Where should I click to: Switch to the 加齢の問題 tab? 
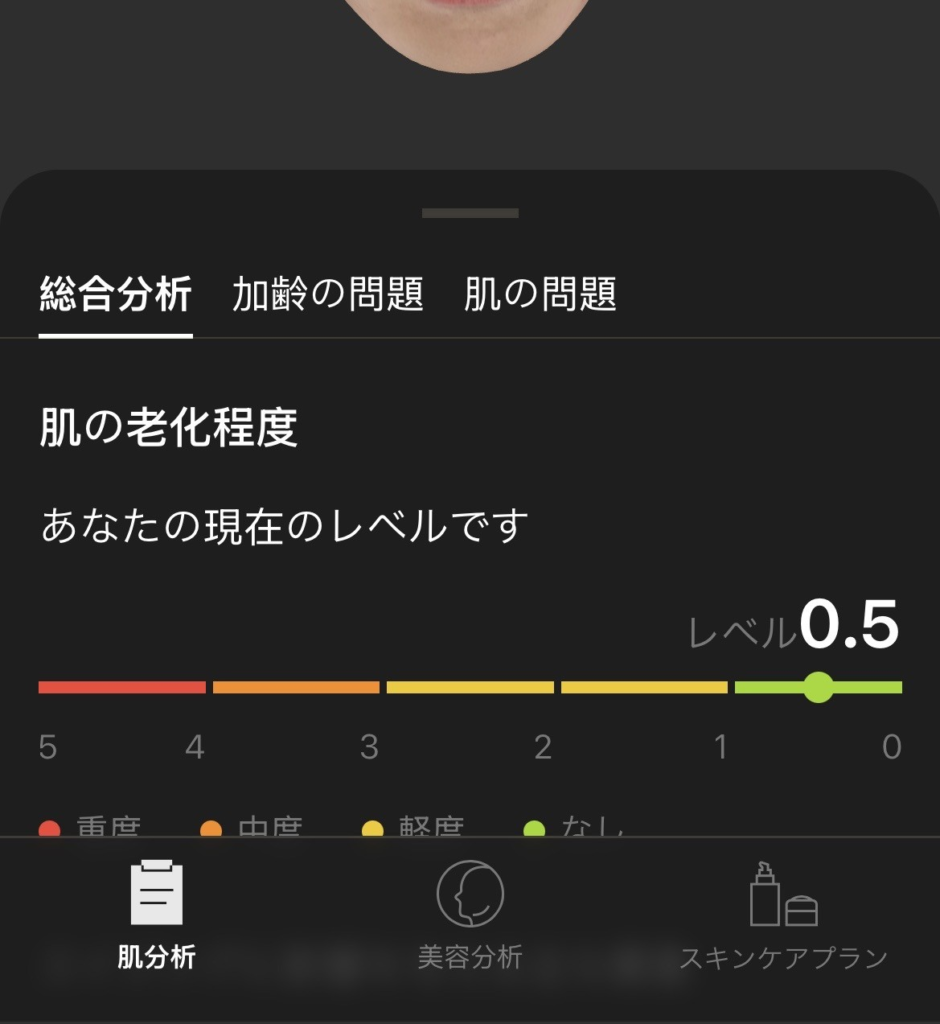point(328,295)
